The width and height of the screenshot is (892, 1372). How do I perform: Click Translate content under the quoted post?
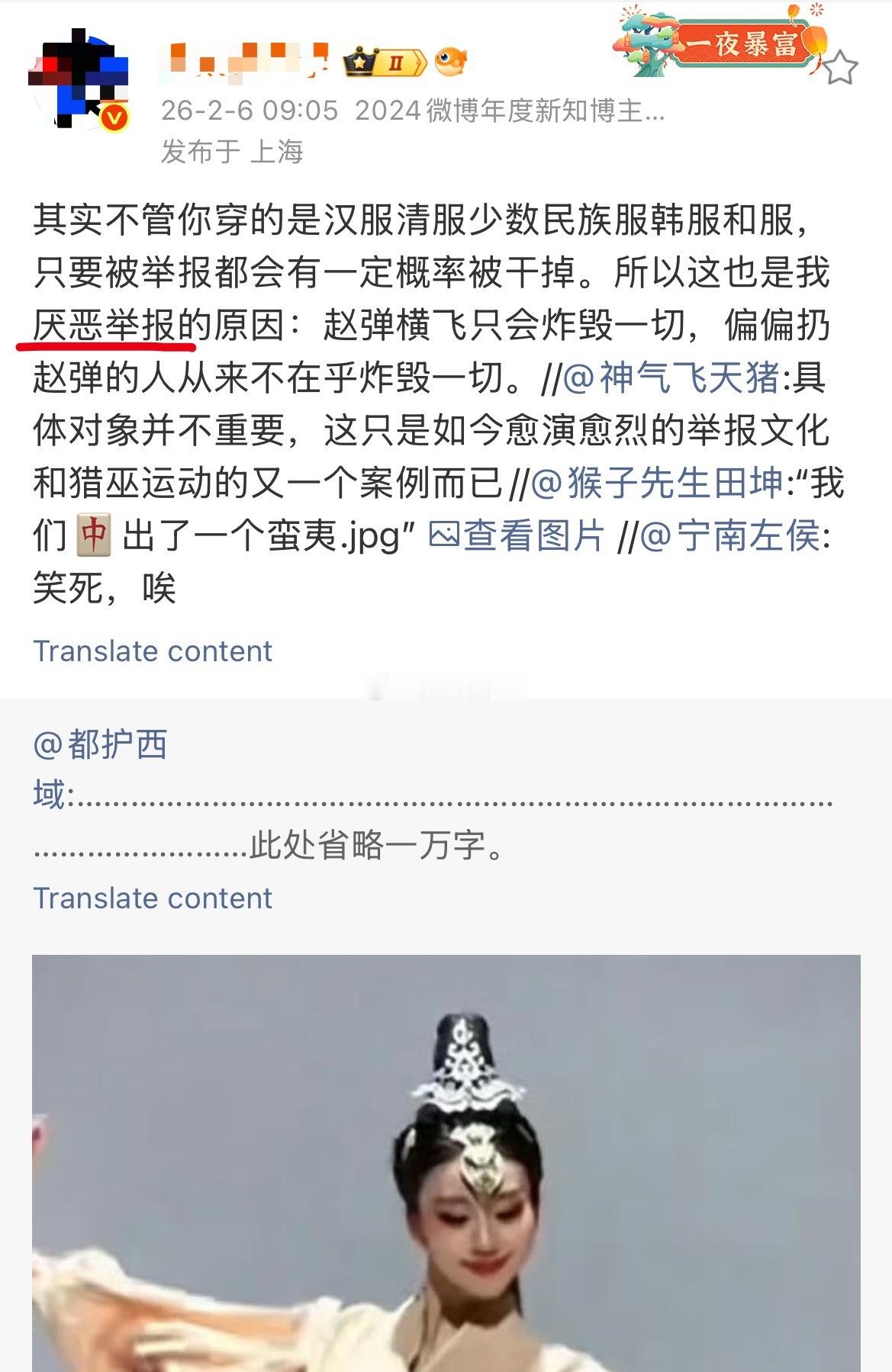click(152, 900)
